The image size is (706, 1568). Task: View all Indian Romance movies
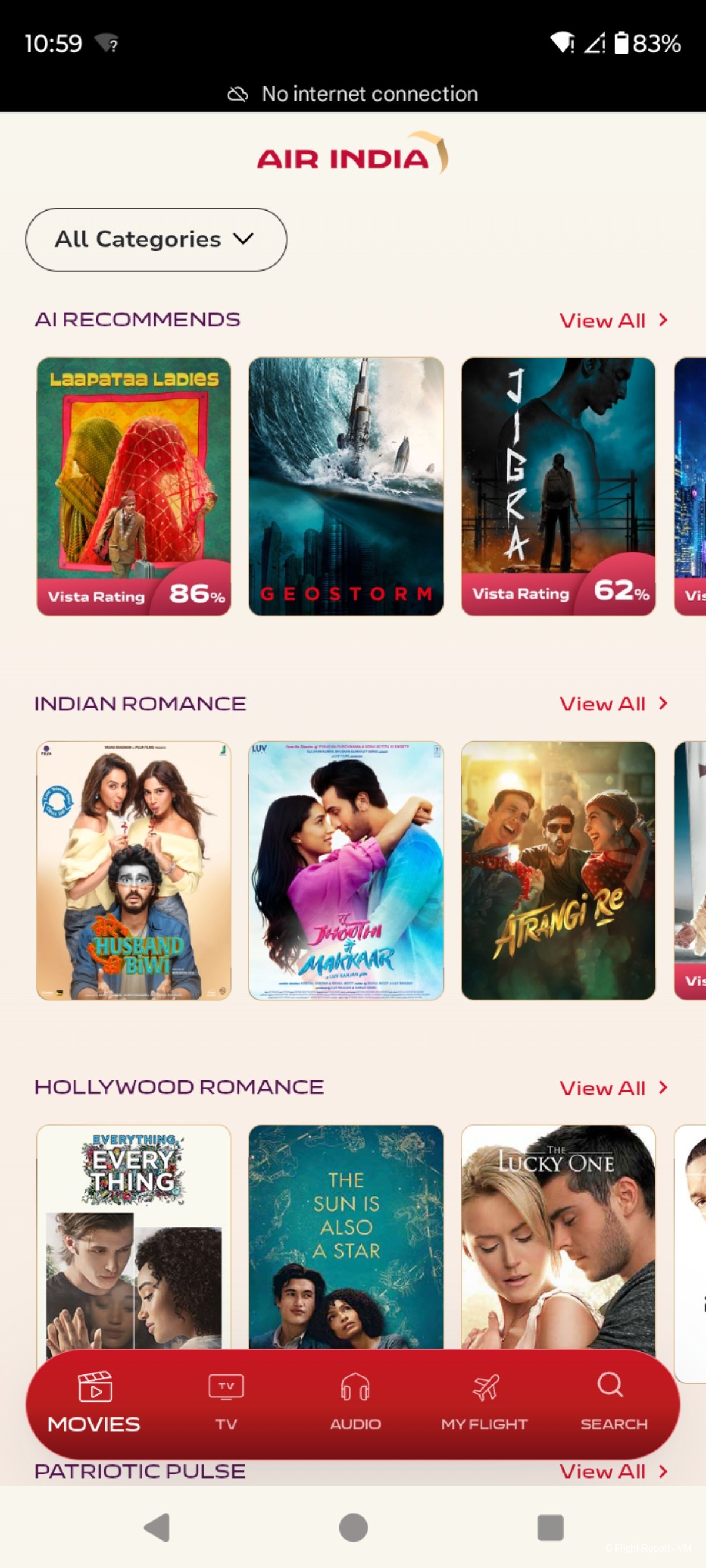[x=613, y=703]
